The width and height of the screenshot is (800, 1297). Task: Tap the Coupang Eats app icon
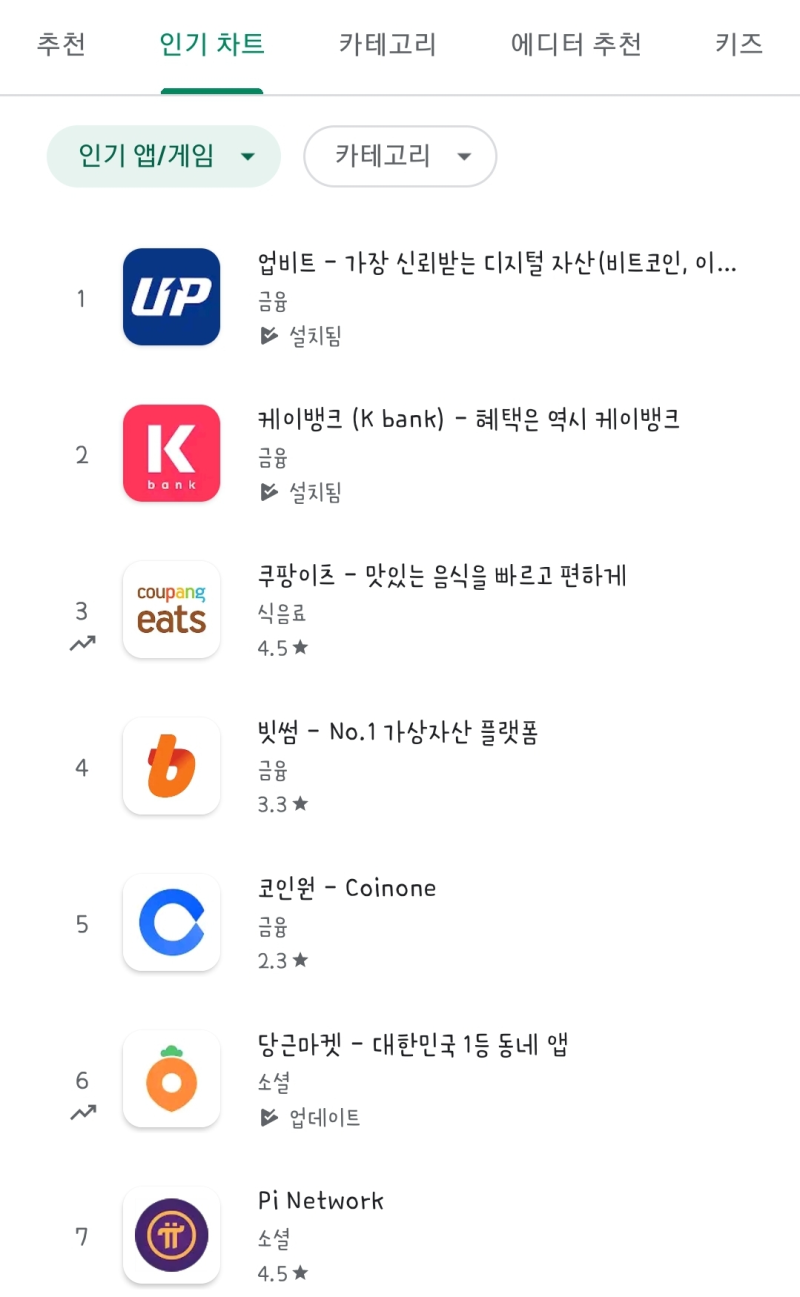click(170, 610)
